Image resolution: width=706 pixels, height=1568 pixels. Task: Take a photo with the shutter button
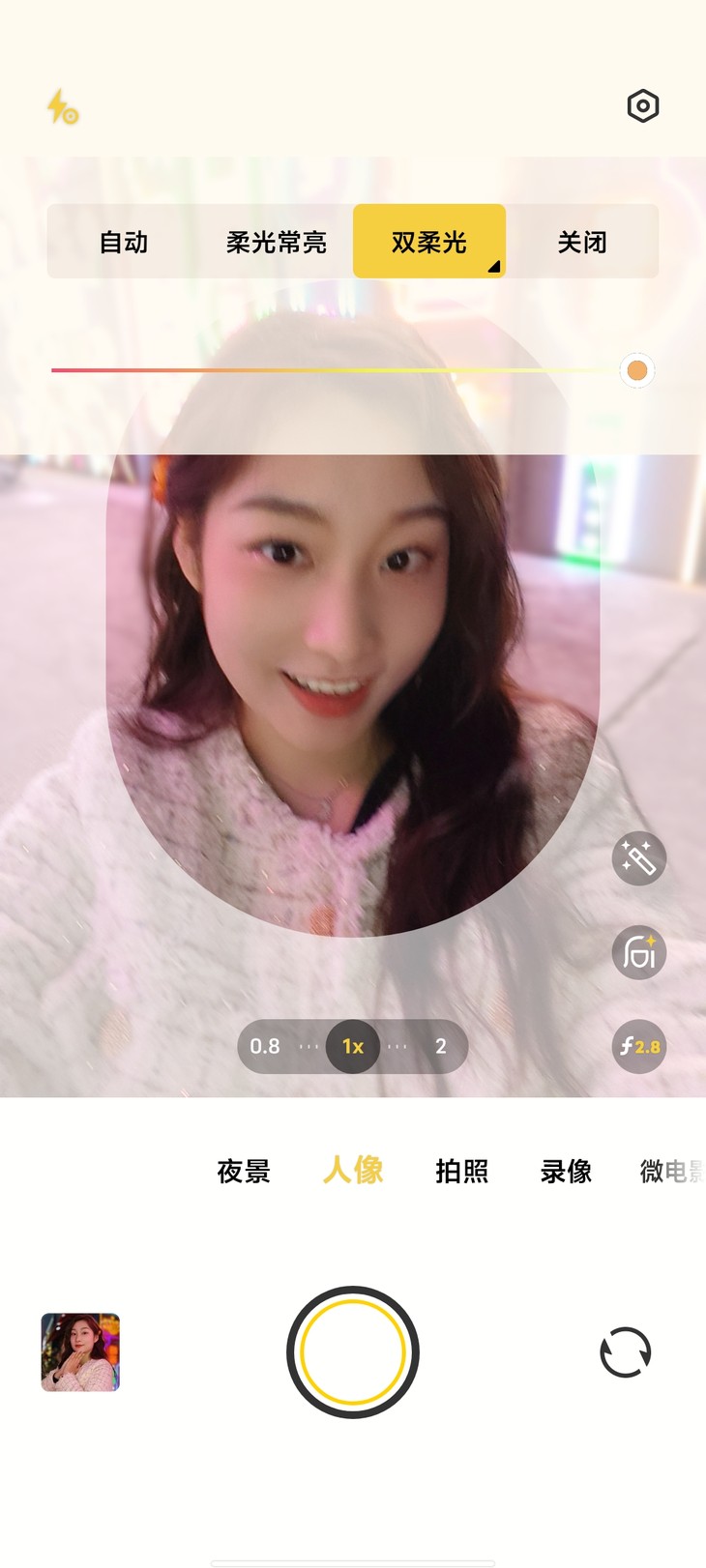point(353,1352)
